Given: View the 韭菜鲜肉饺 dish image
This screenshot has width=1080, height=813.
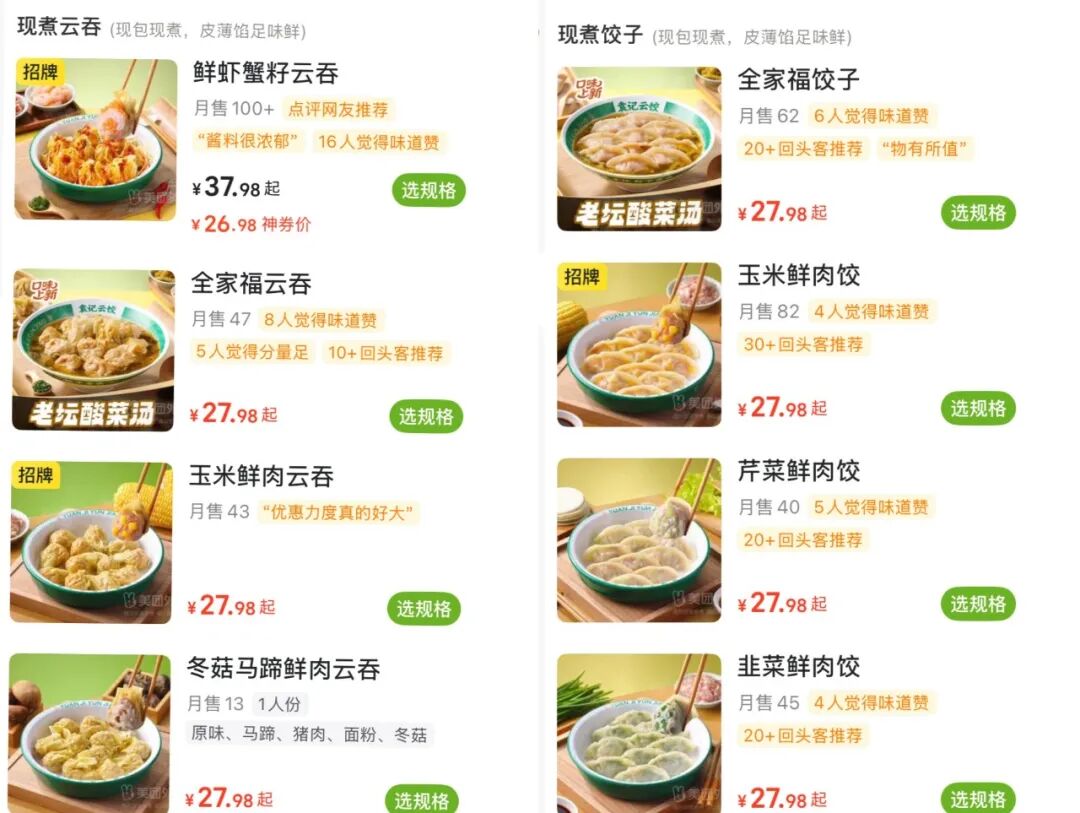Looking at the screenshot, I should (639, 733).
